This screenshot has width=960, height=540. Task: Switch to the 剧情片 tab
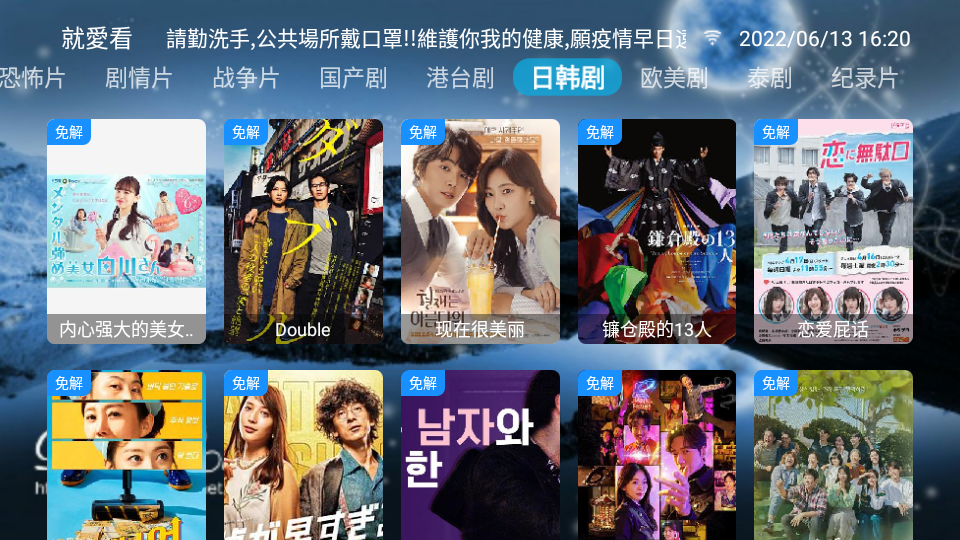(x=139, y=78)
